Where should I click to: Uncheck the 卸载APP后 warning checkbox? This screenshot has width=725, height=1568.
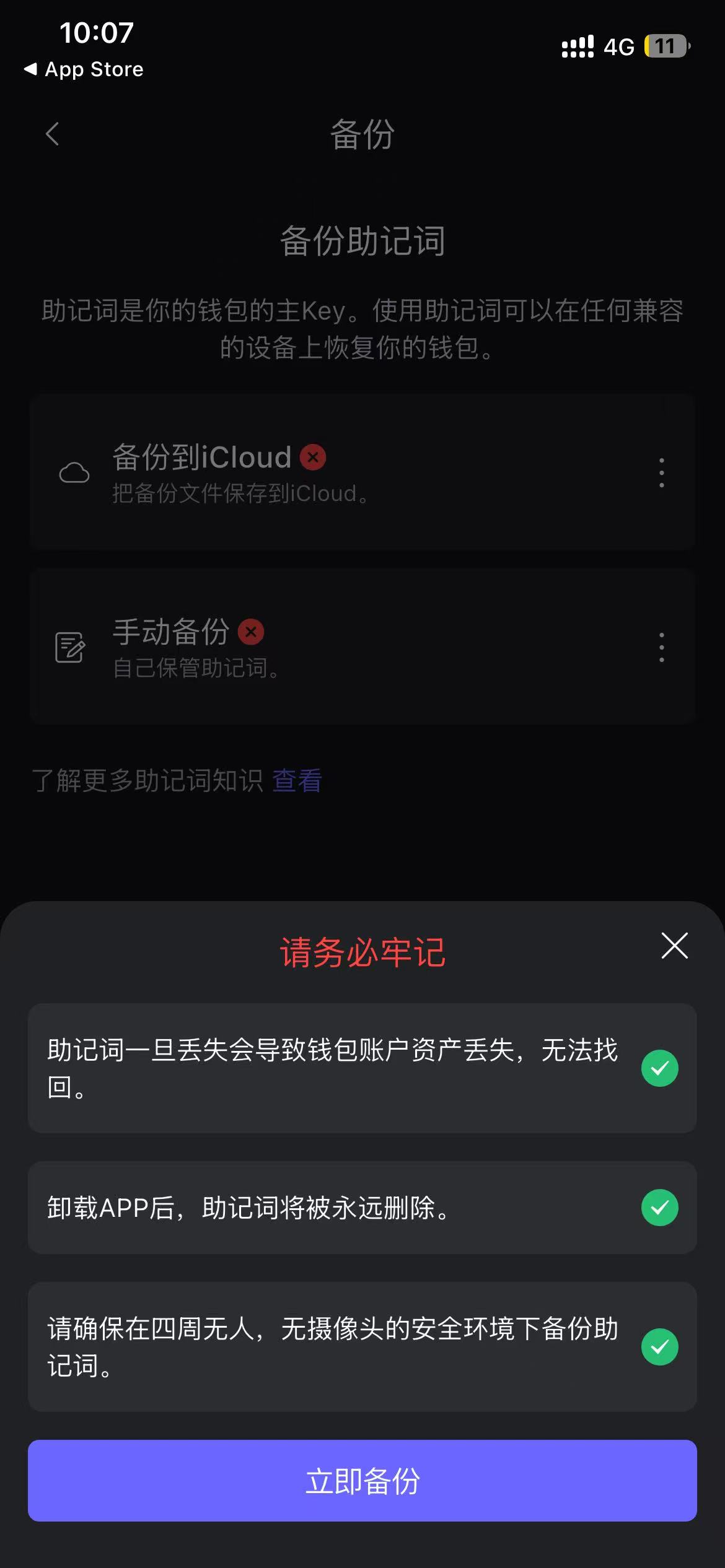(659, 1208)
